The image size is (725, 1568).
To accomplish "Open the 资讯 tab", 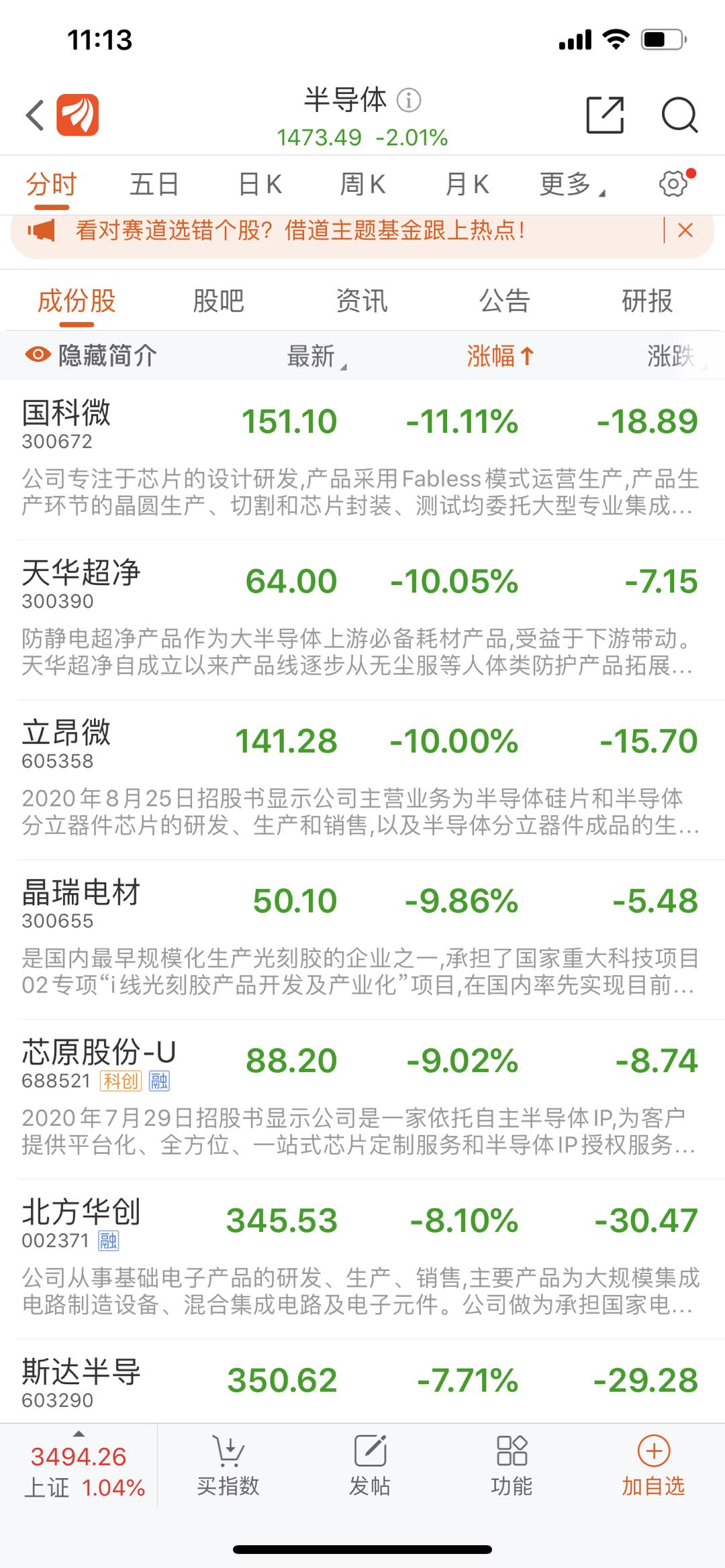I will tap(362, 301).
